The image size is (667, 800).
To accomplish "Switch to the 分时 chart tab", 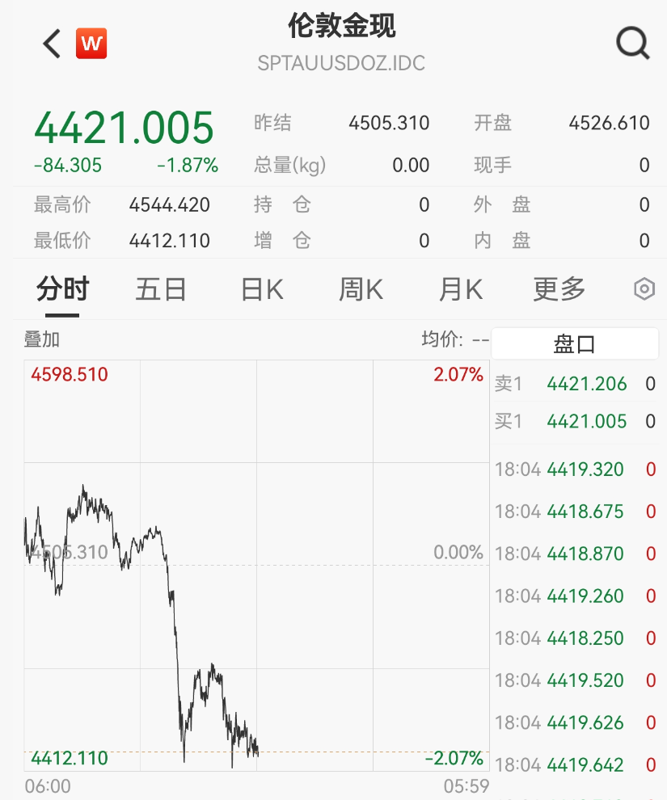I will [62, 290].
